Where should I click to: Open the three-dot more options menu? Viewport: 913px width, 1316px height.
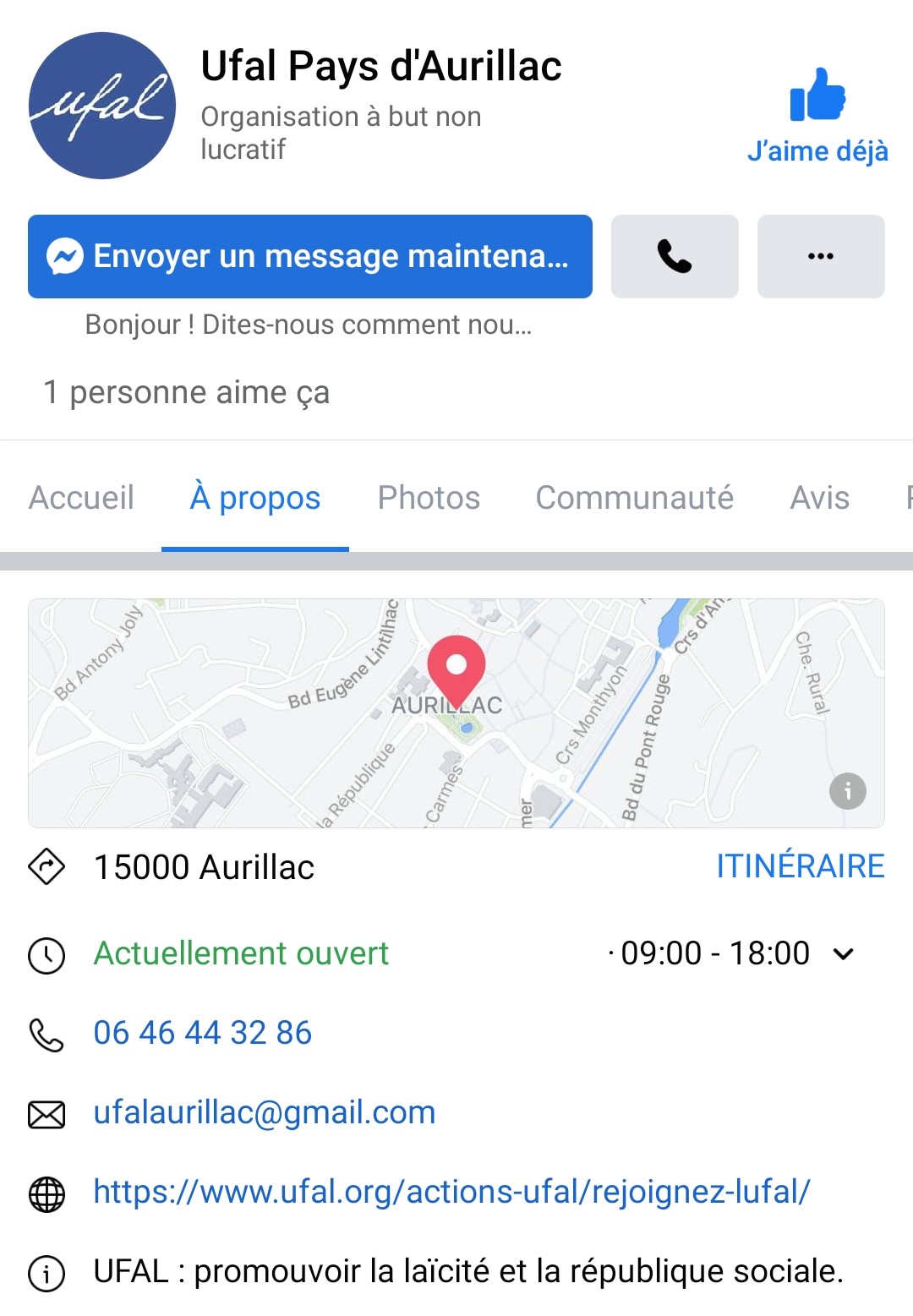coord(820,256)
